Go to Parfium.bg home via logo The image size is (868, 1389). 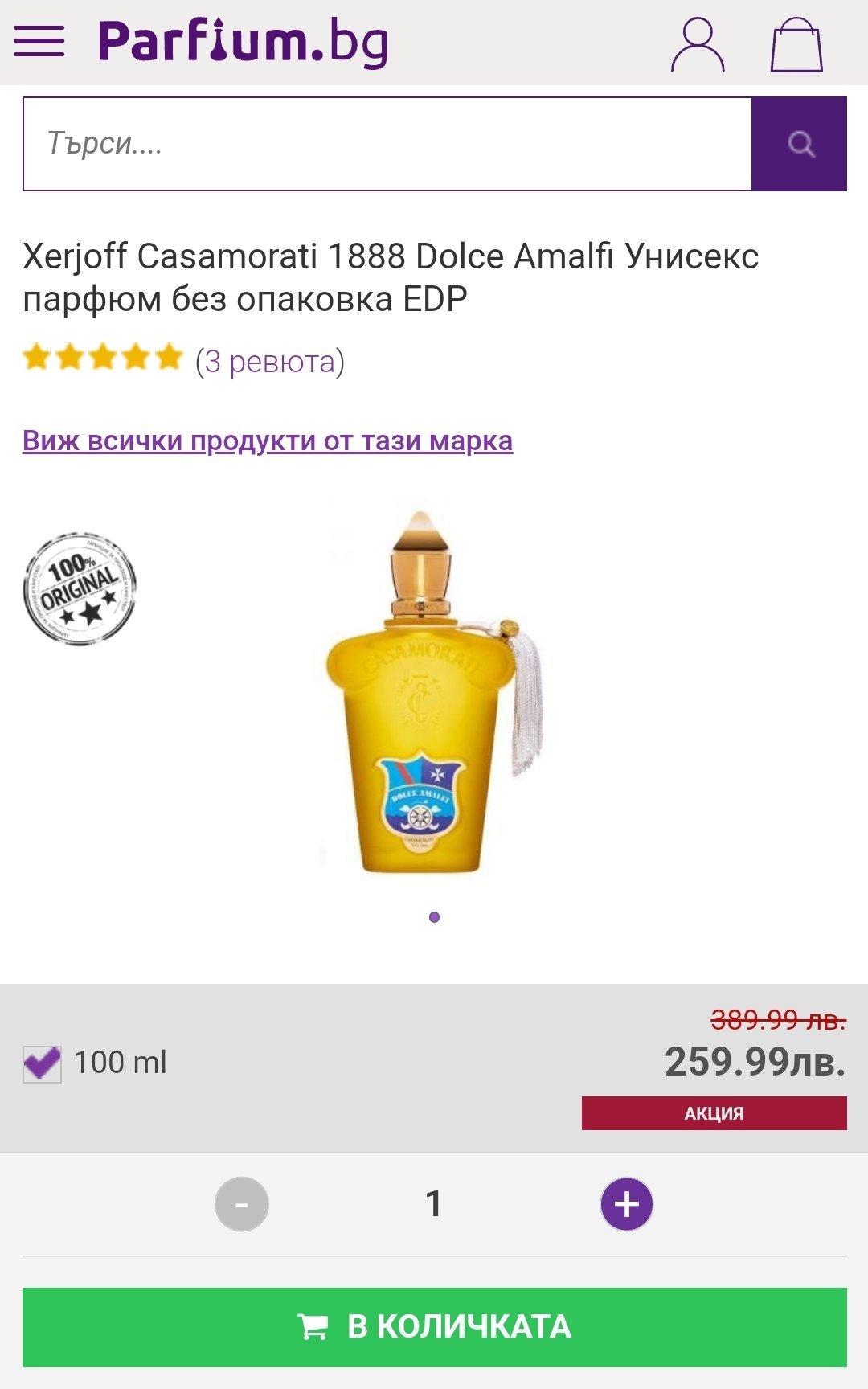[243, 42]
